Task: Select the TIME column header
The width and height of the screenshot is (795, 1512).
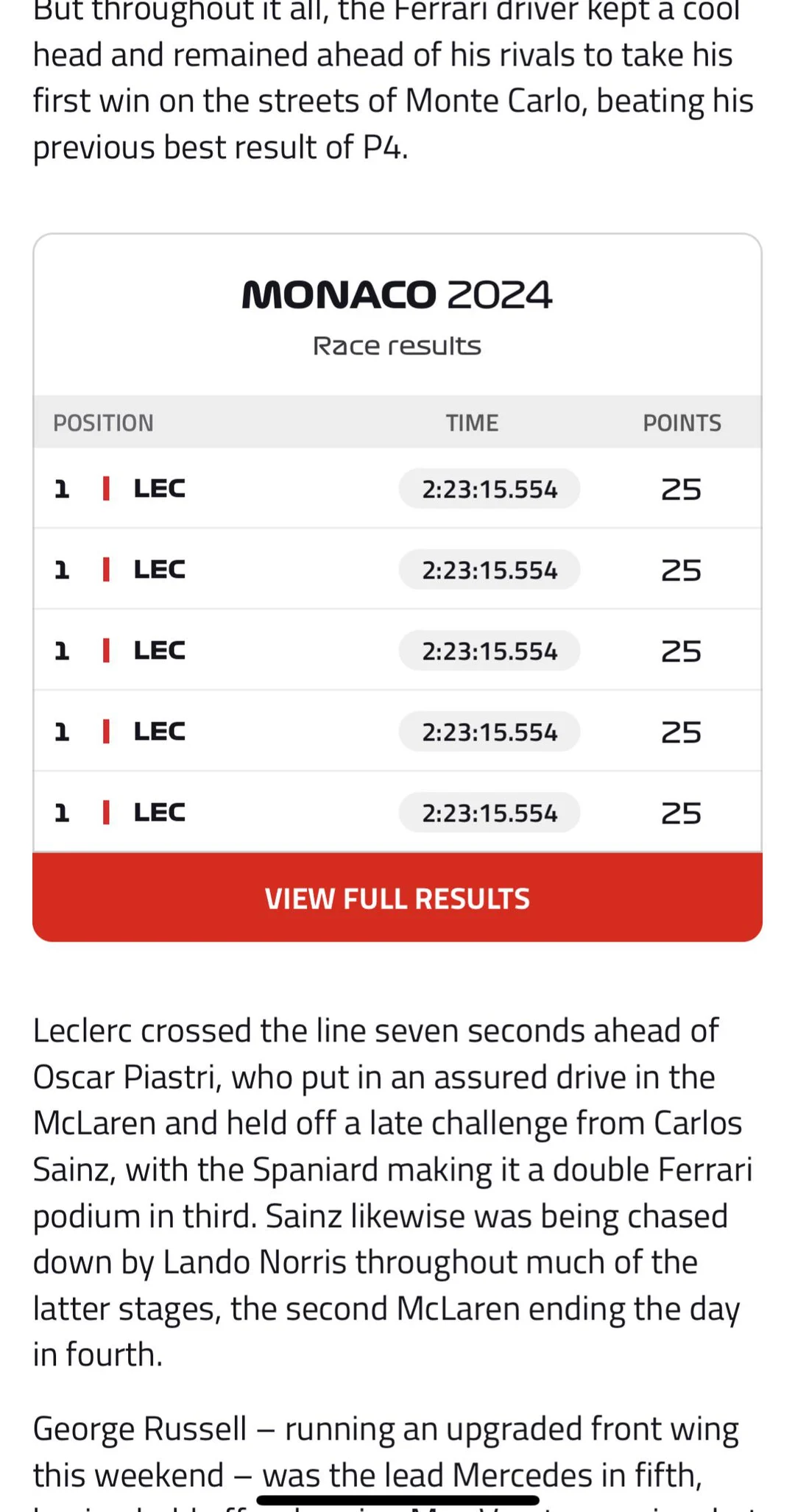Action: click(x=472, y=423)
